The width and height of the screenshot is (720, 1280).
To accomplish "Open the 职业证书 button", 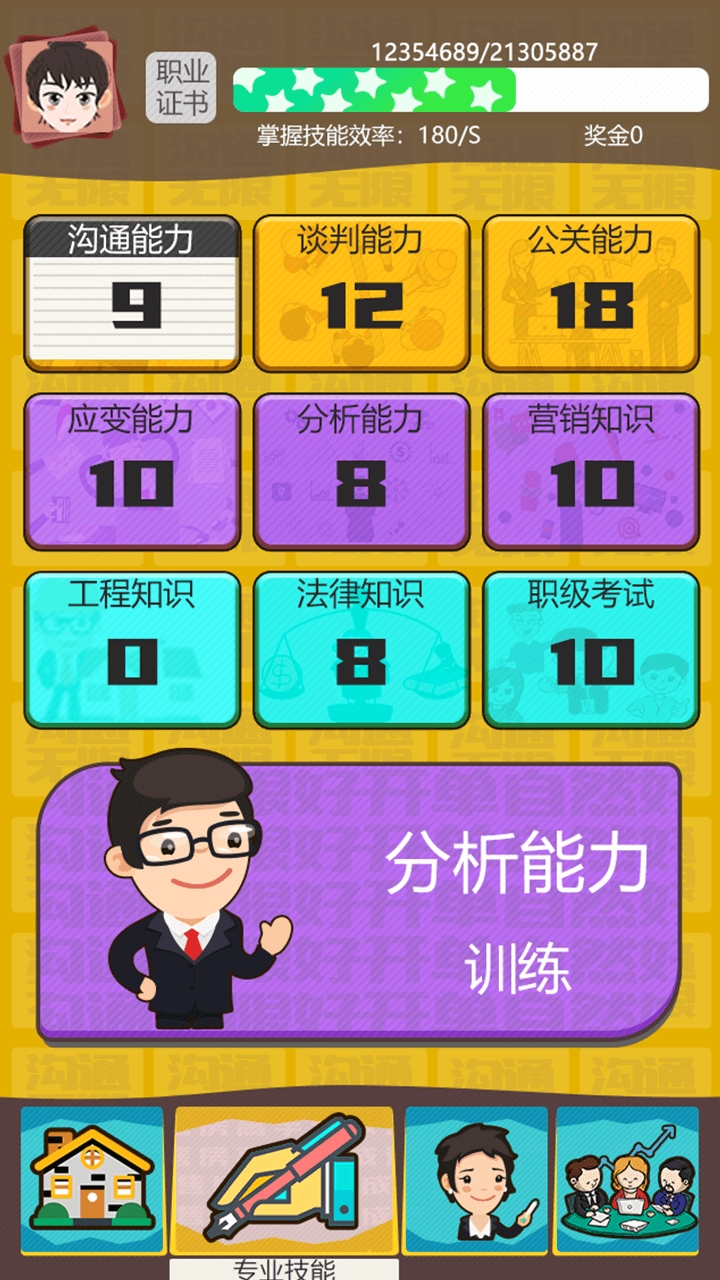I will click(181, 88).
